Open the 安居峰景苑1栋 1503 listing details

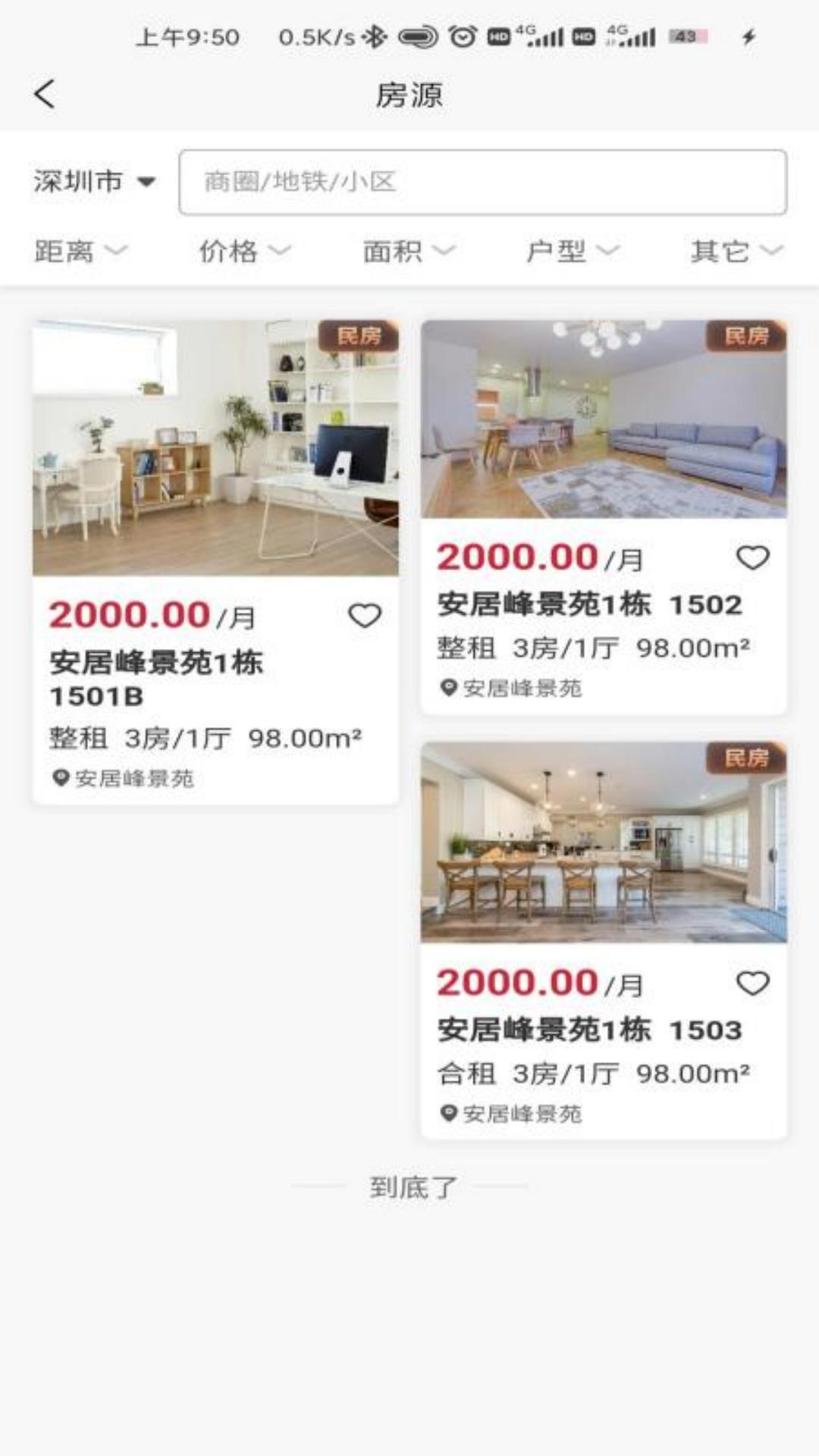(603, 1028)
